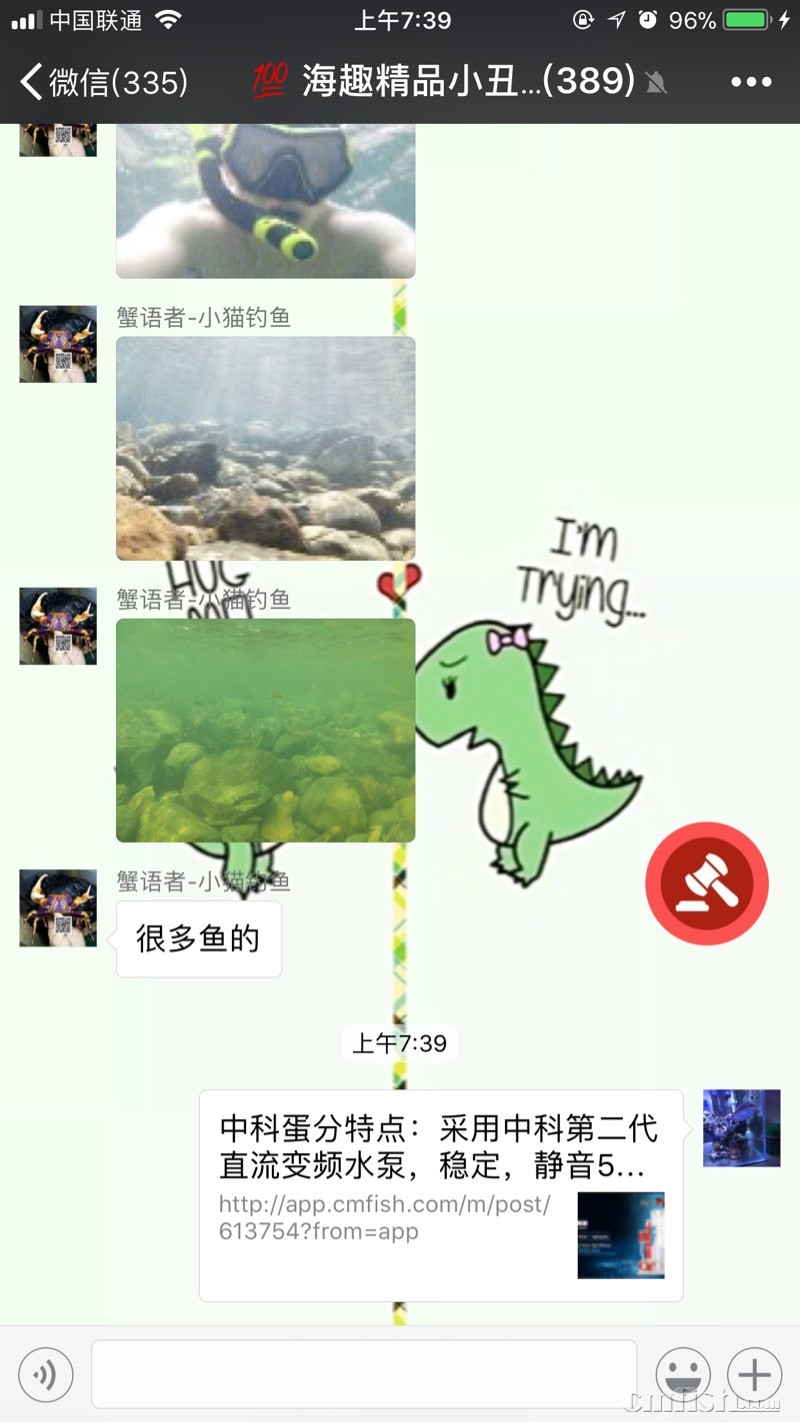This screenshot has height=1423, width=800.
Task: Switch to voice input mode icon
Action: click(x=45, y=1375)
